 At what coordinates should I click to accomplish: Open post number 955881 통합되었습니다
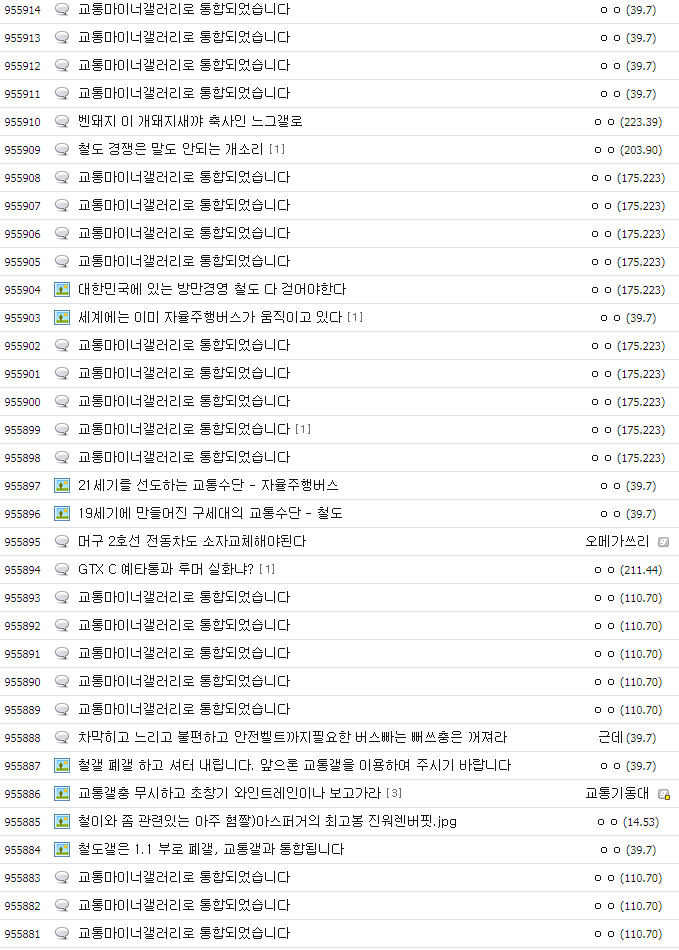point(184,933)
